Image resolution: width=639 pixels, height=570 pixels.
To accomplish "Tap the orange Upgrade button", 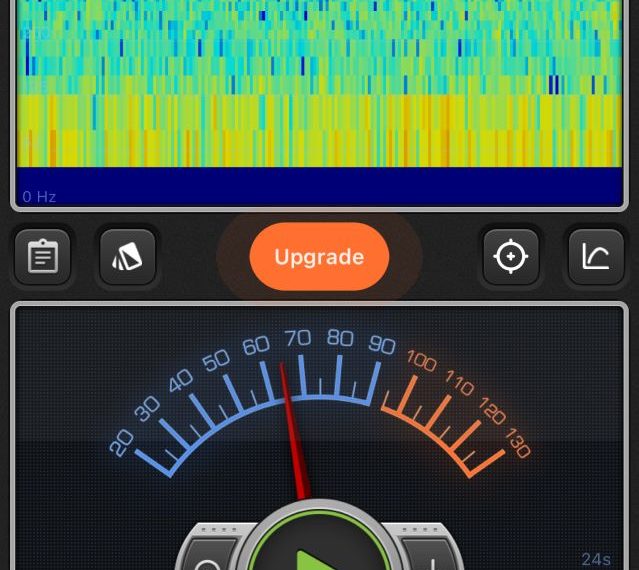I will click(319, 257).
